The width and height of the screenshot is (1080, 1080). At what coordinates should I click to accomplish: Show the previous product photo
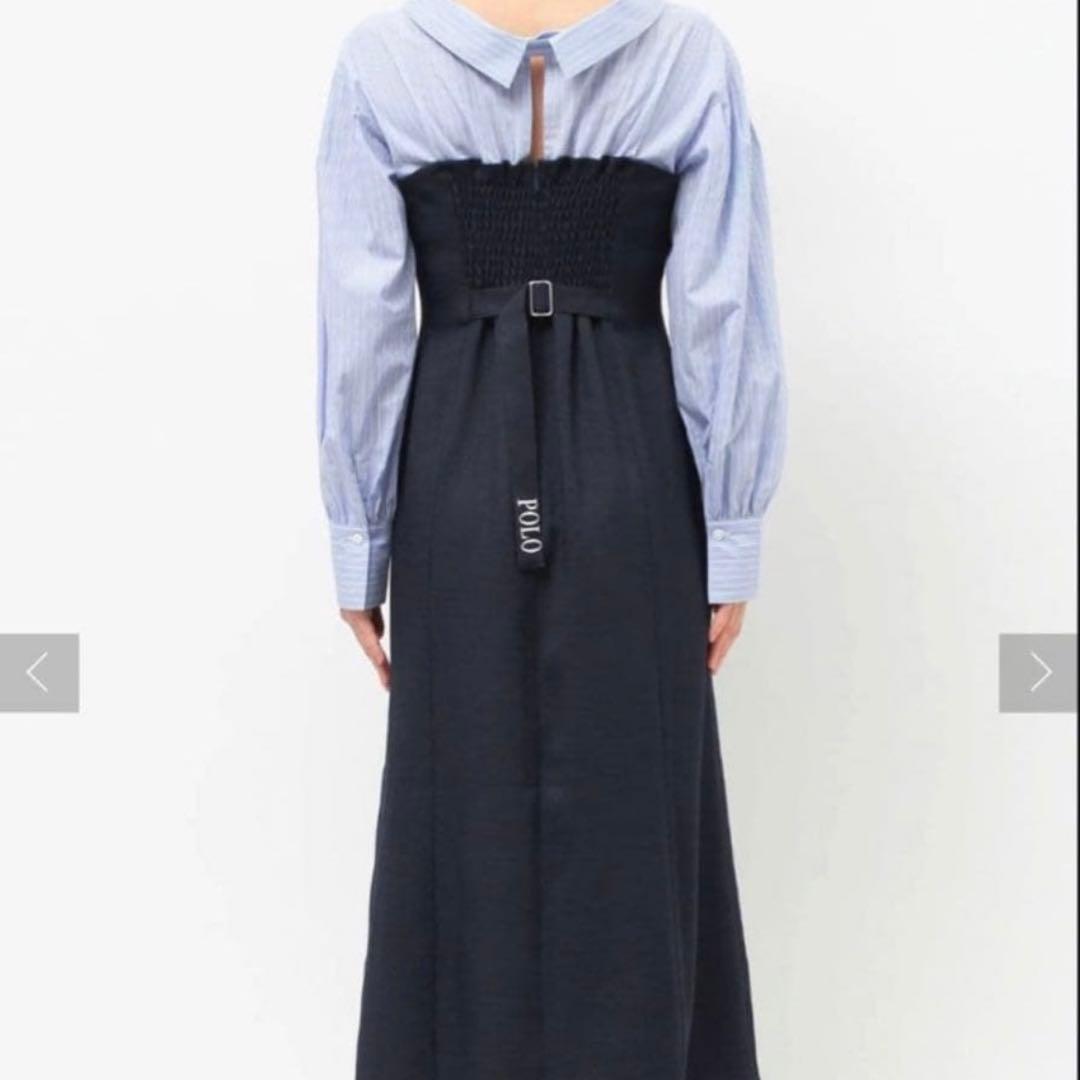pyautogui.click(x=39, y=673)
